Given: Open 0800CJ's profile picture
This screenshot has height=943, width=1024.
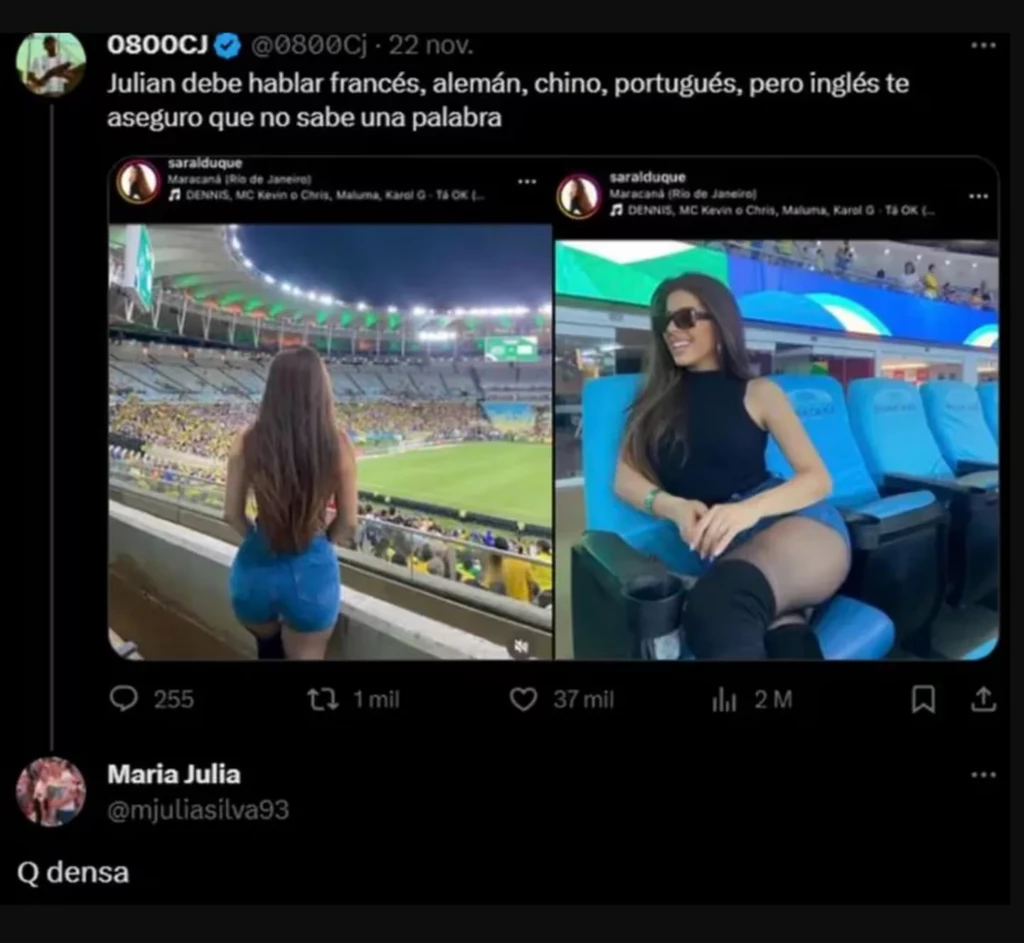Looking at the screenshot, I should [x=51, y=63].
